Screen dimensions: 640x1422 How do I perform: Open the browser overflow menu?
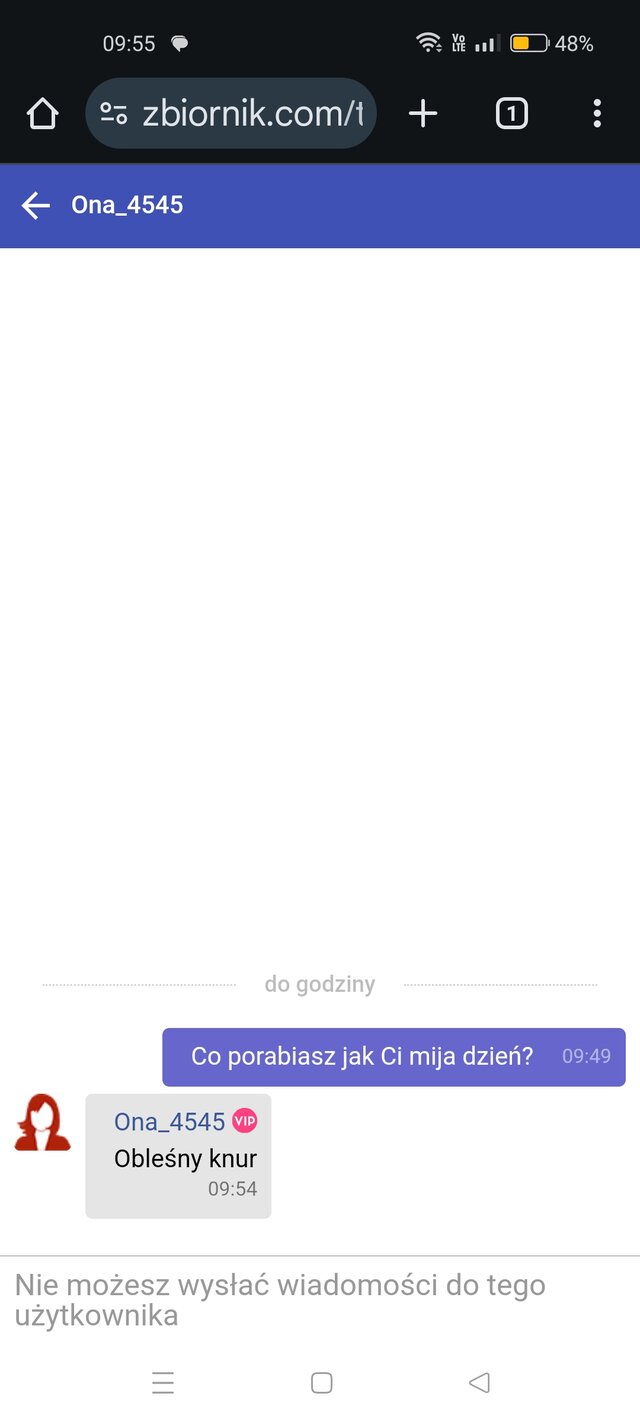(x=597, y=114)
